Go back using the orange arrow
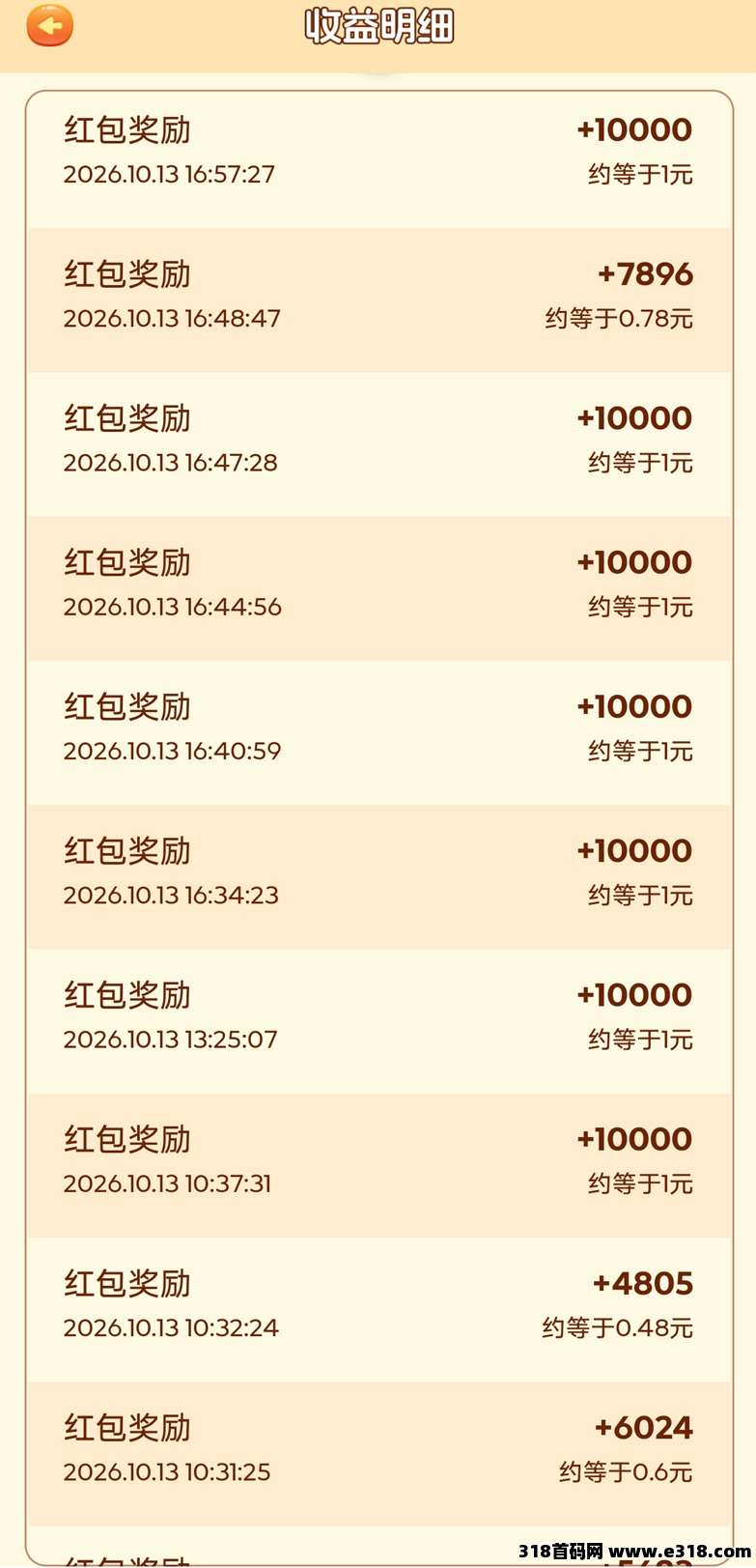The width and height of the screenshot is (756, 1568). pyautogui.click(x=49, y=25)
